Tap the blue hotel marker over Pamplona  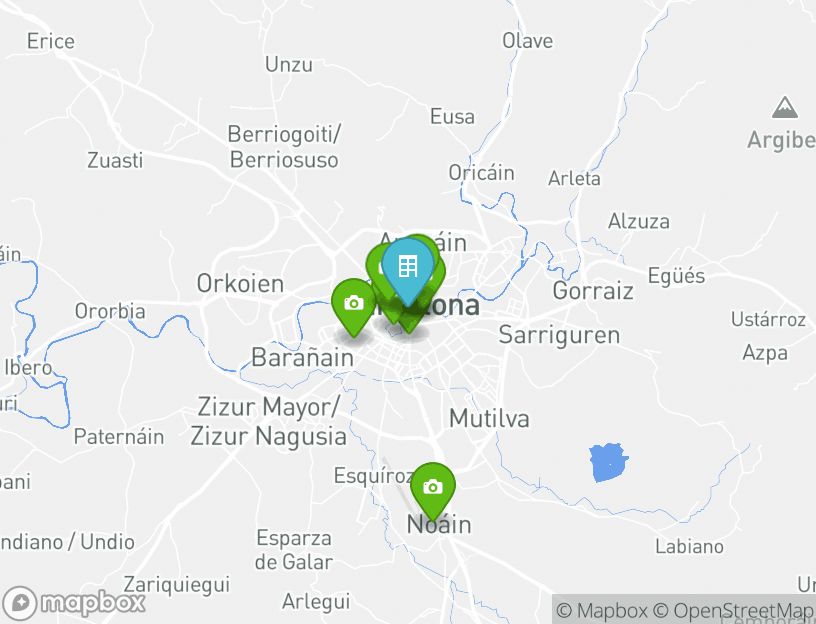click(x=407, y=268)
